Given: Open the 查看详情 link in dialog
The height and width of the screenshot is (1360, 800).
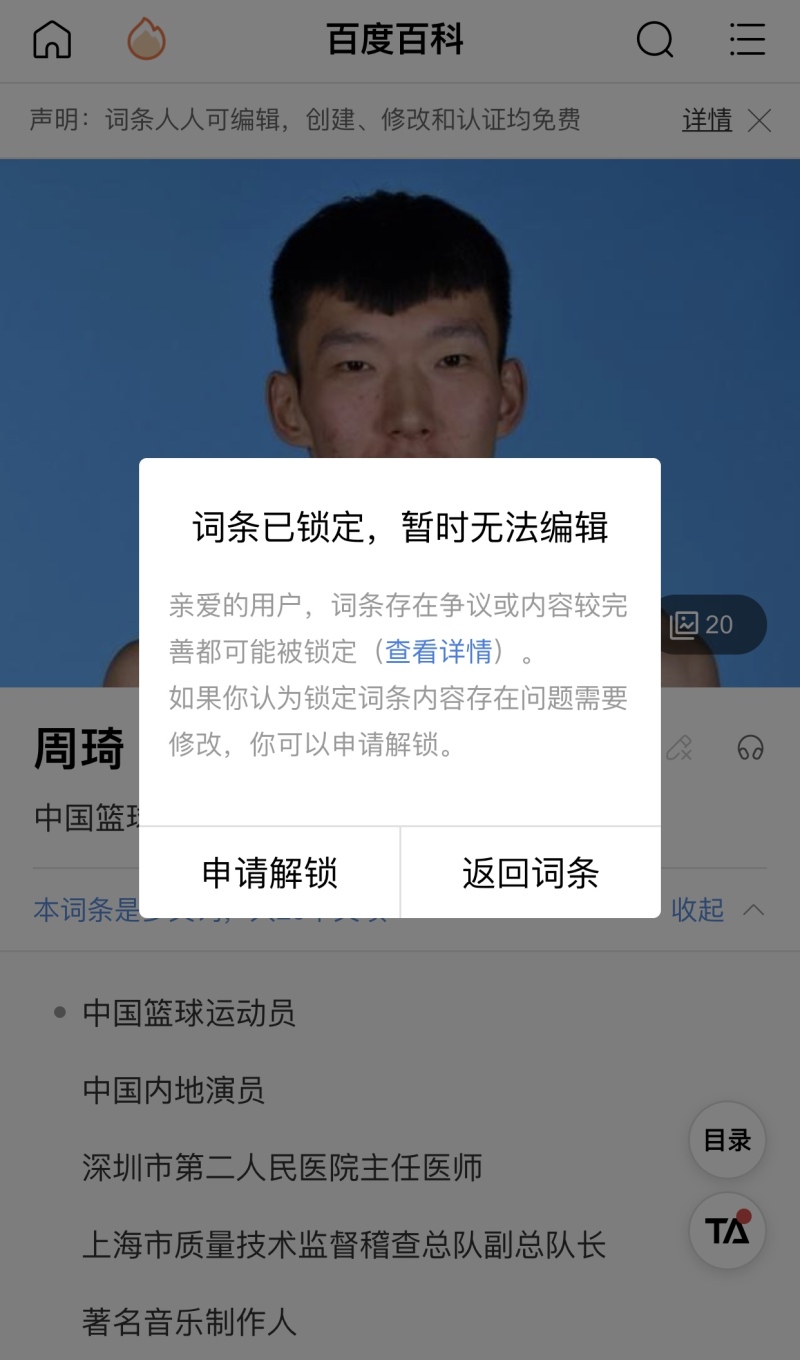Looking at the screenshot, I should tap(439, 652).
